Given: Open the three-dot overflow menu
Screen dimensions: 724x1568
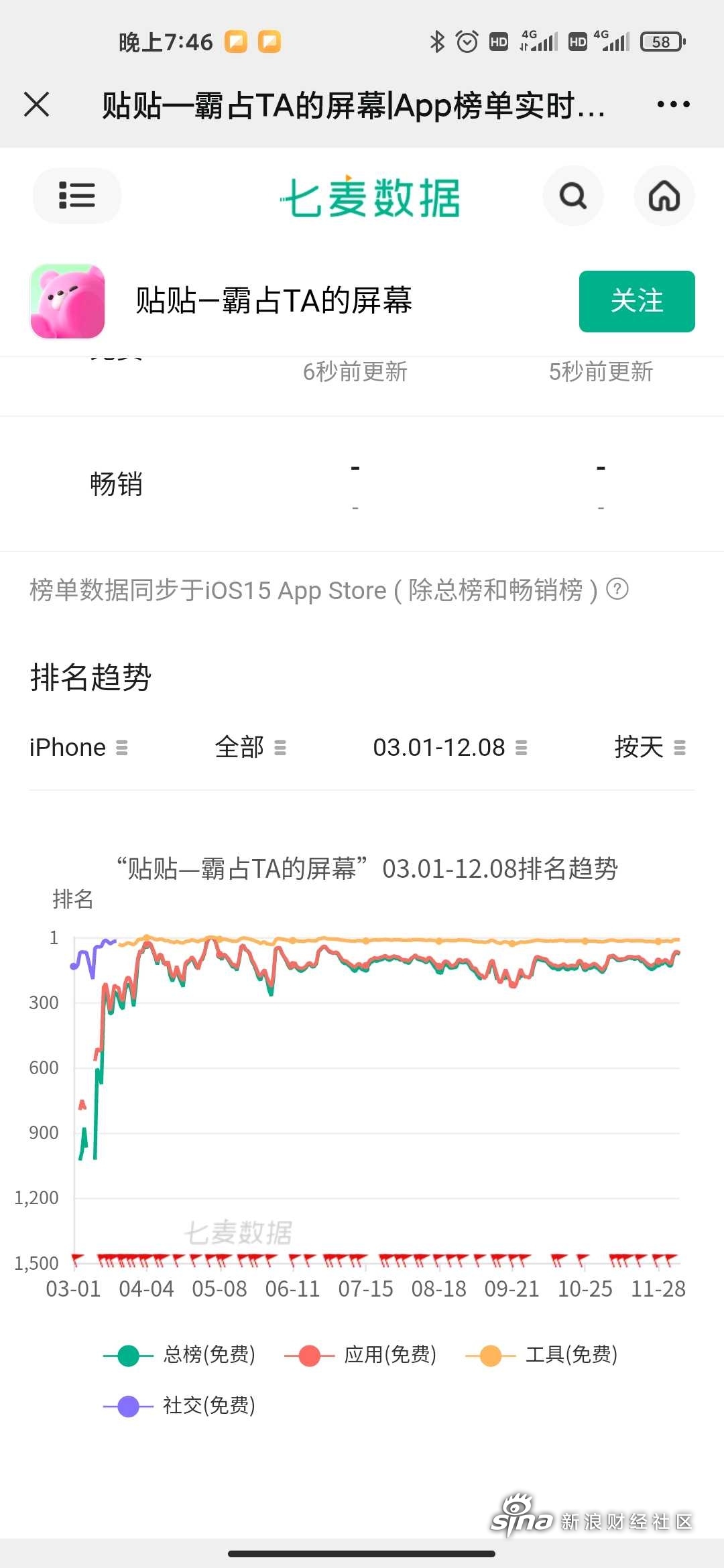Looking at the screenshot, I should tap(673, 105).
